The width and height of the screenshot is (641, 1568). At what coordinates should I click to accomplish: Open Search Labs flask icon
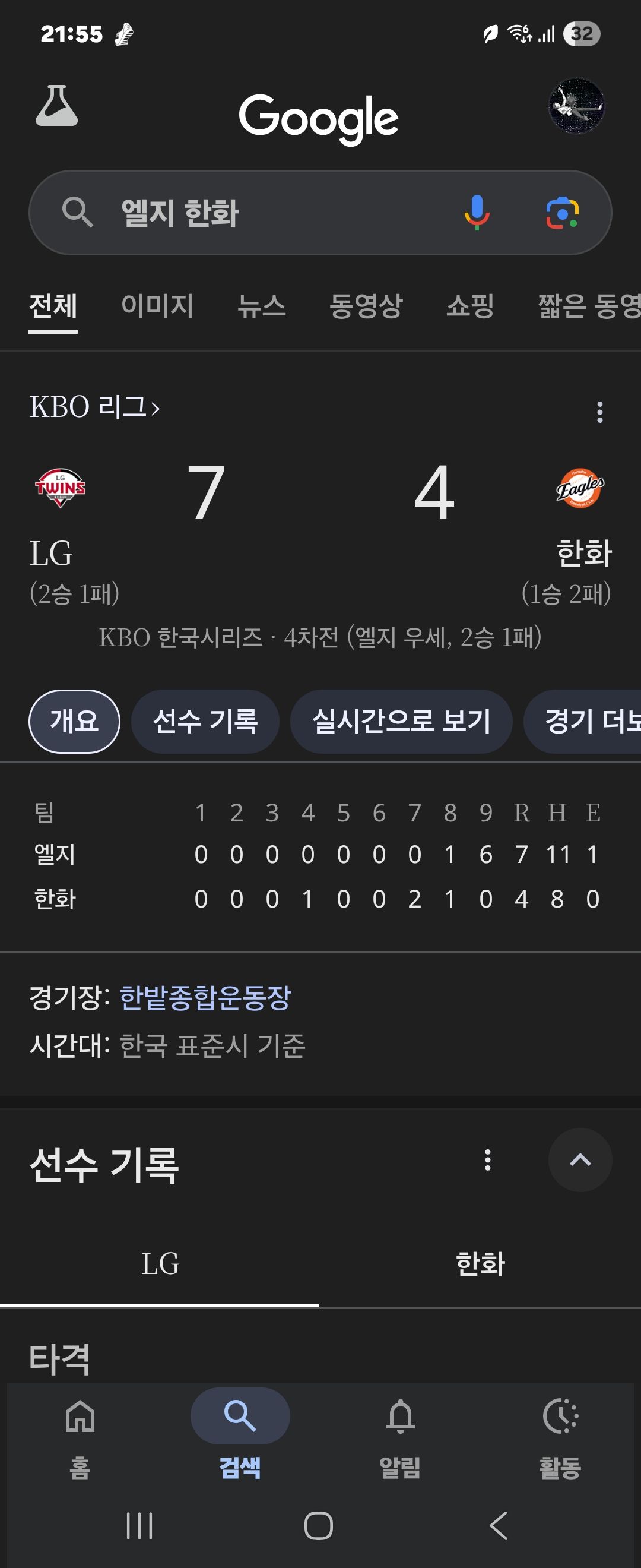click(x=56, y=106)
